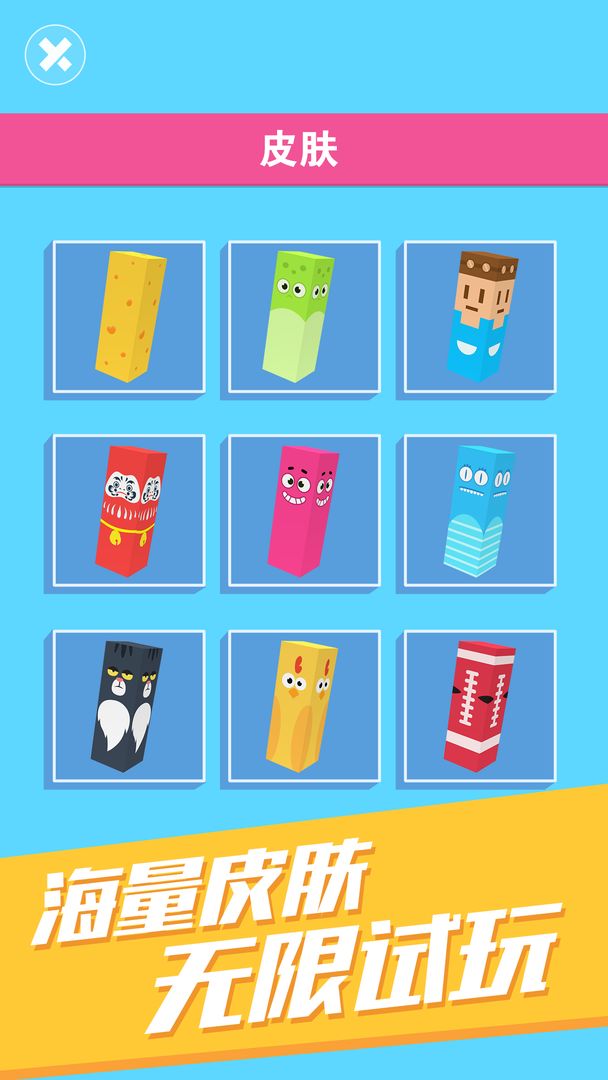Choose the yellow chick skin
608x1080 pixels.
(x=304, y=706)
